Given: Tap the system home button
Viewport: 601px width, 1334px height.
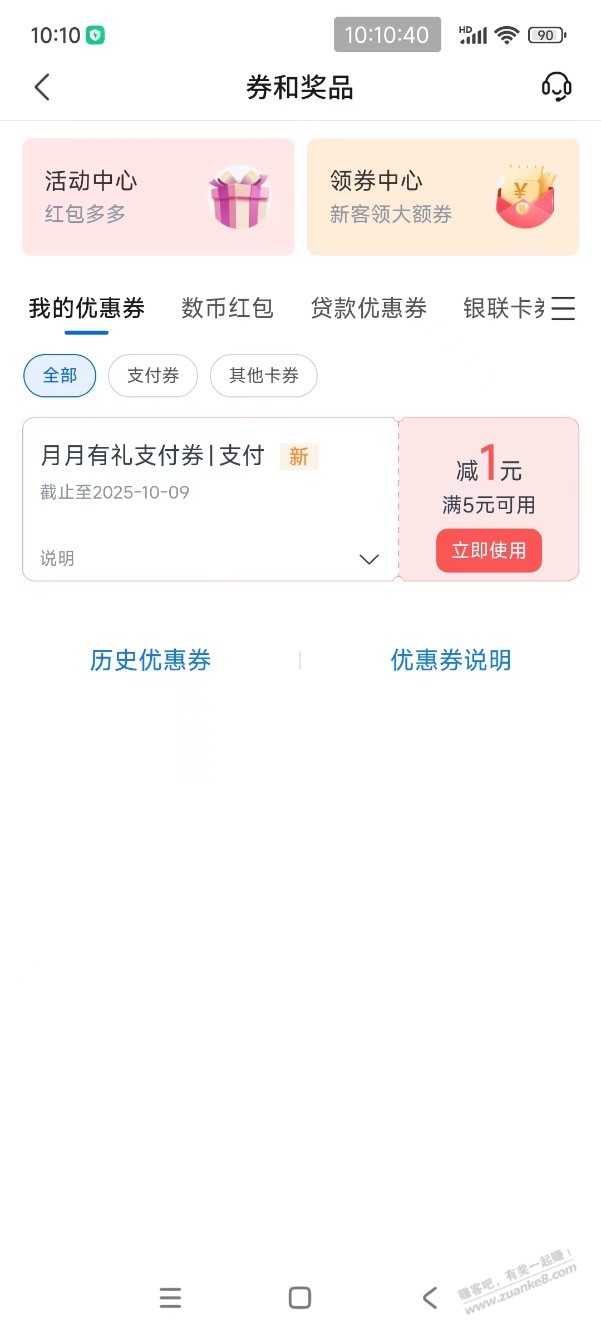Looking at the screenshot, I should (300, 1298).
